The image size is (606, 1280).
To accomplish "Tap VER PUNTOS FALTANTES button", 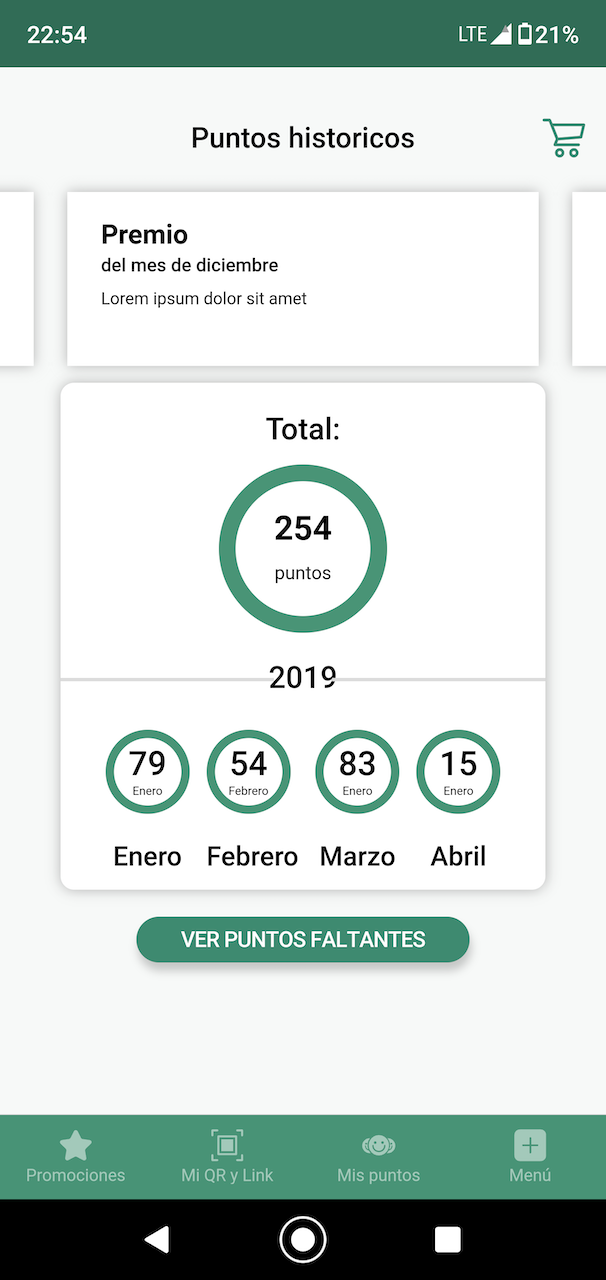I will click(303, 940).
